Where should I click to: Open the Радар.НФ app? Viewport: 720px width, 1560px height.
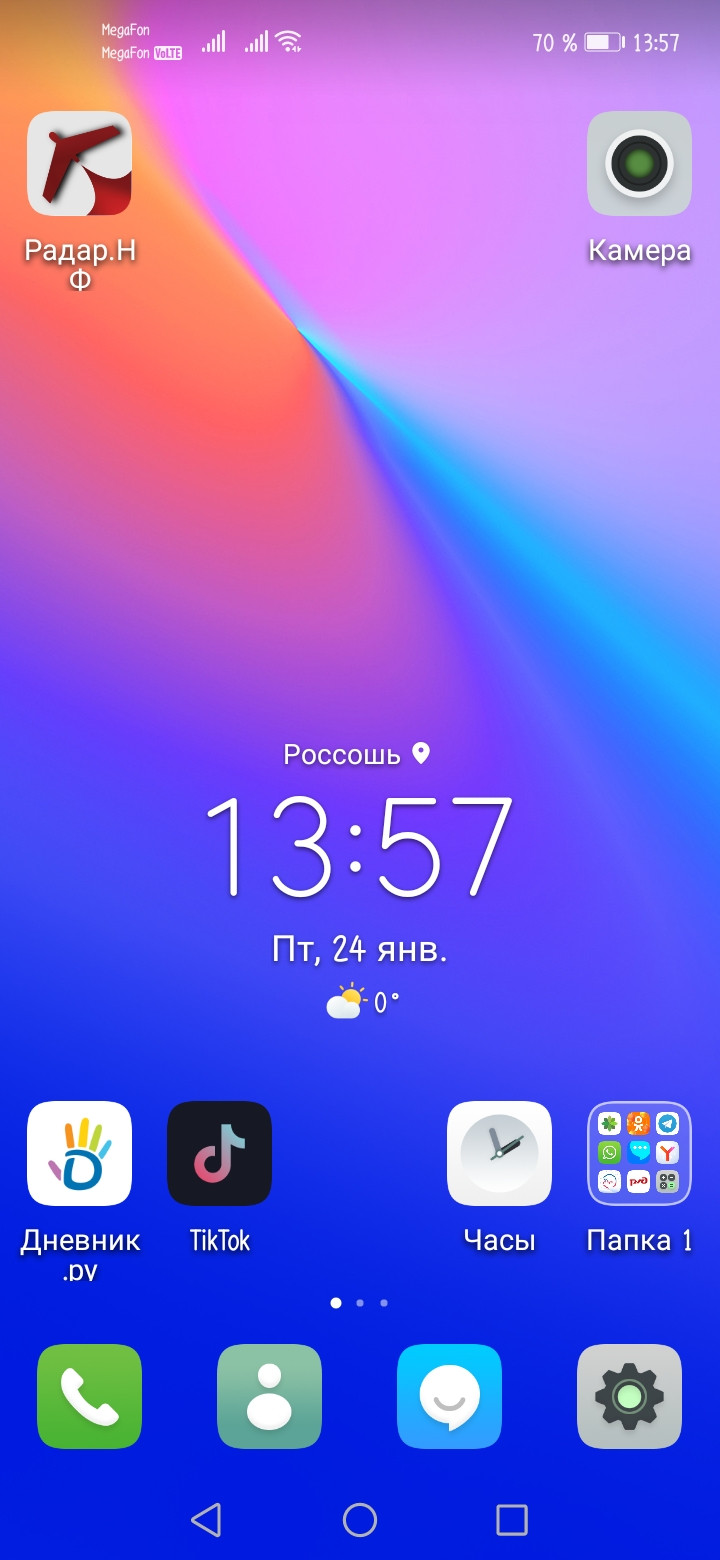click(x=80, y=163)
